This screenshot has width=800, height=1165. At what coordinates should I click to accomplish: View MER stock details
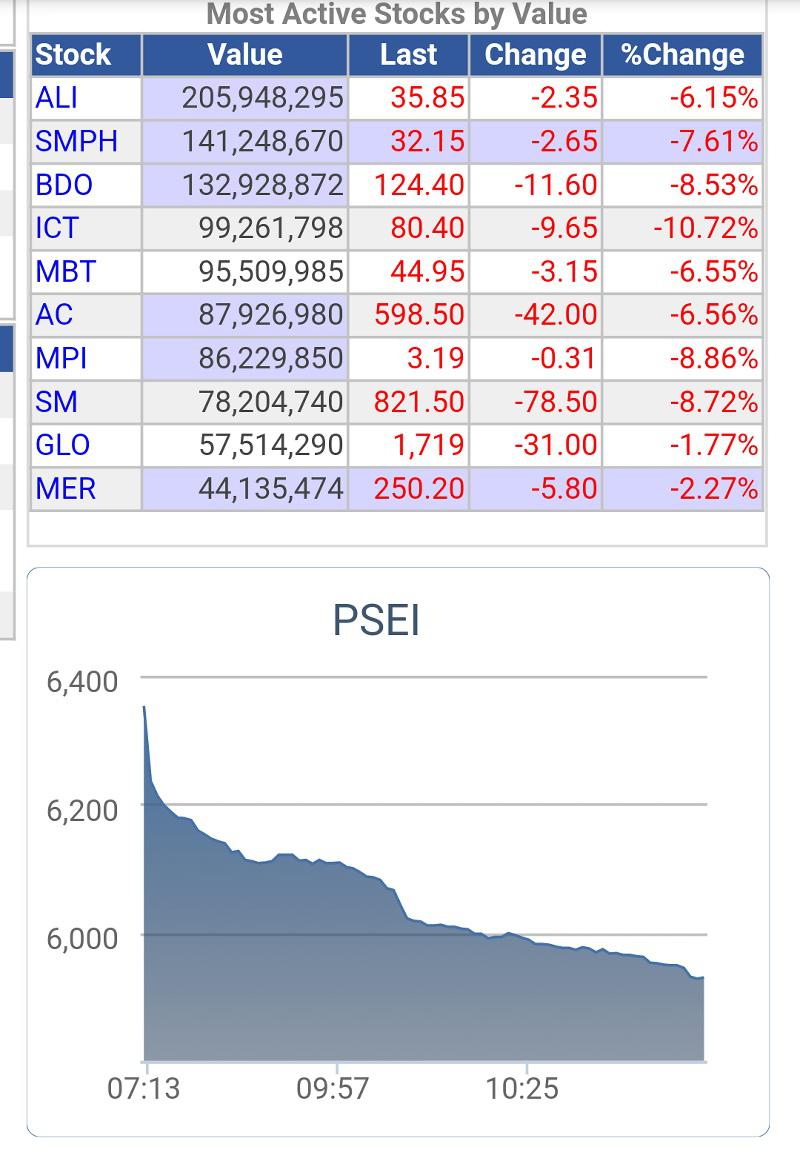point(65,489)
